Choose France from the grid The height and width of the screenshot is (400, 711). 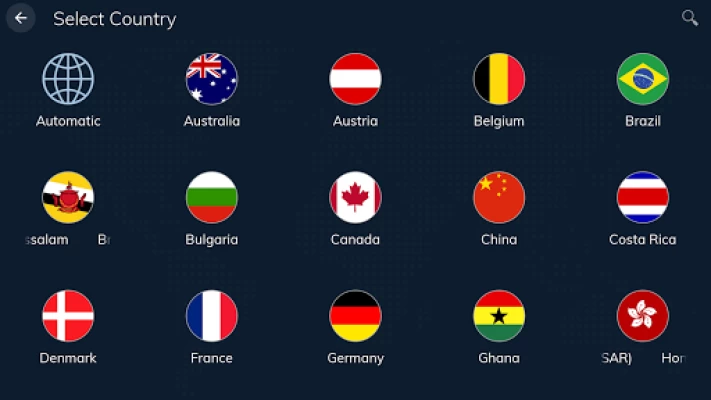(x=212, y=316)
